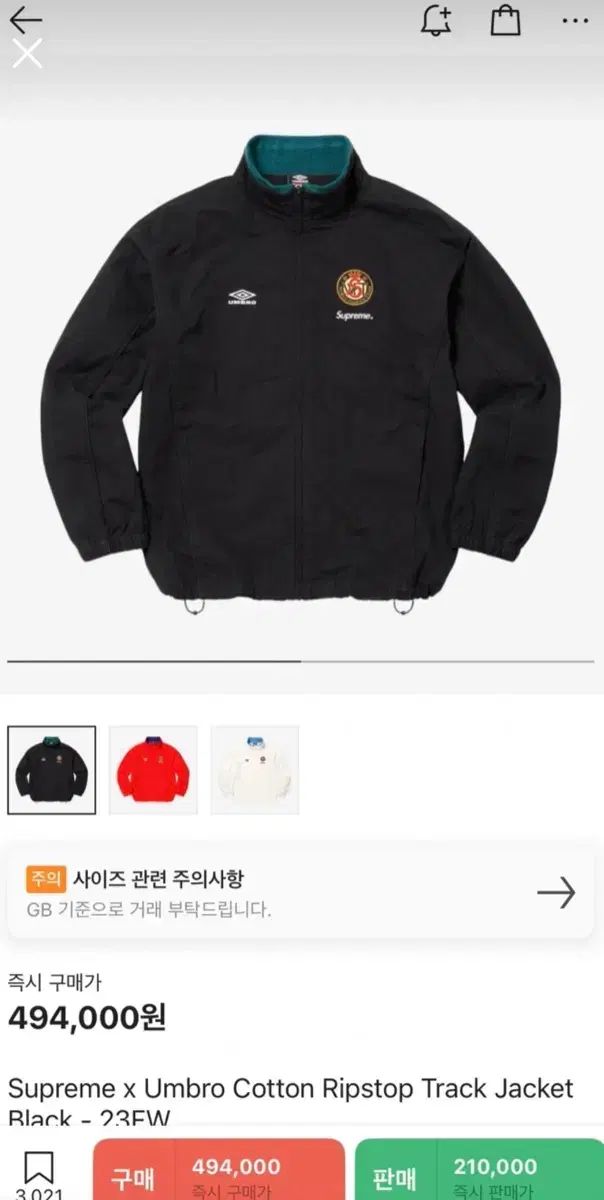Open the 사이즈 관련 주의사항 notice
Screen dimensions: 604x1200
point(302,892)
